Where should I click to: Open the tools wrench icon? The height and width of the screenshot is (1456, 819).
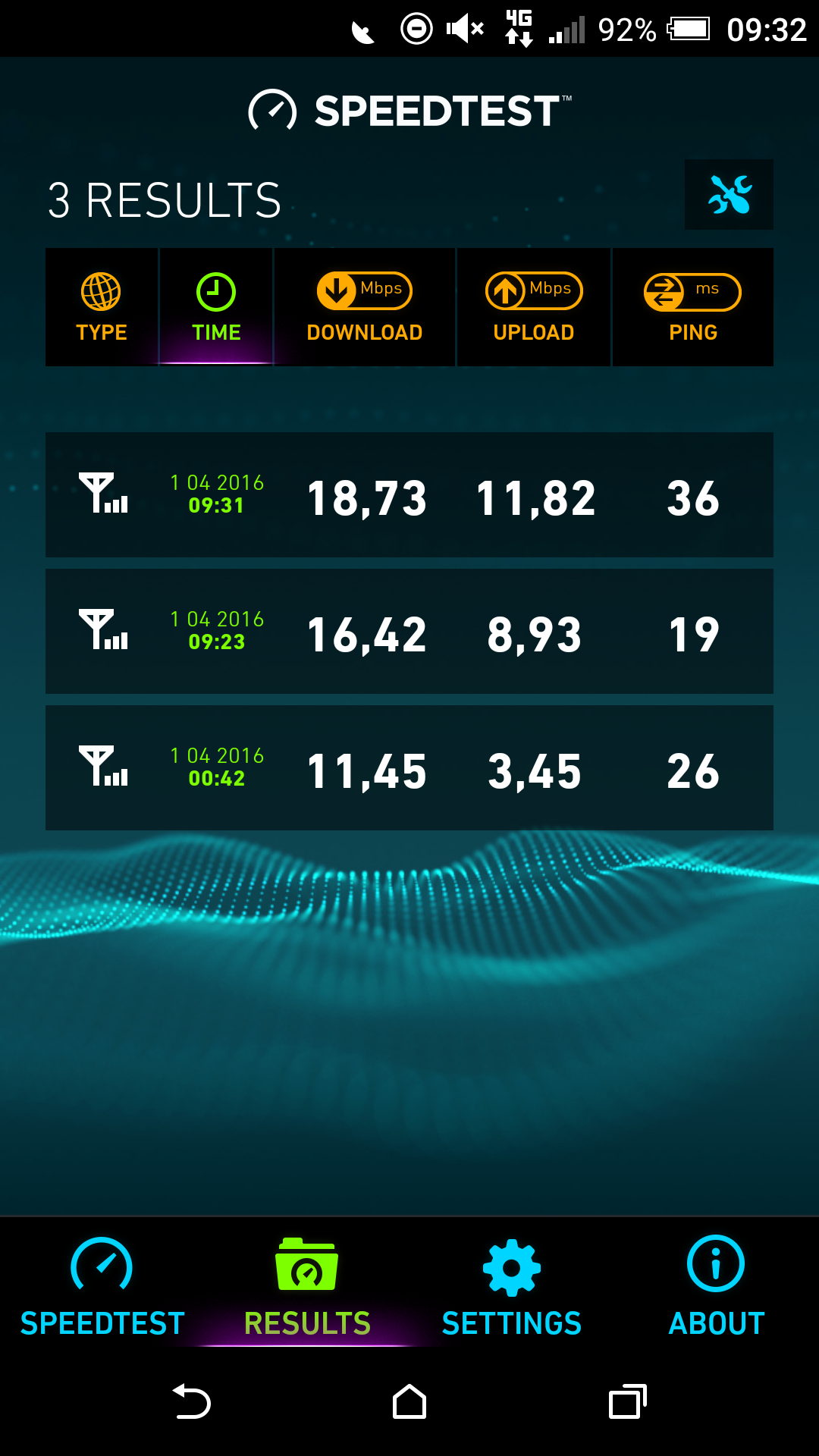click(x=729, y=194)
